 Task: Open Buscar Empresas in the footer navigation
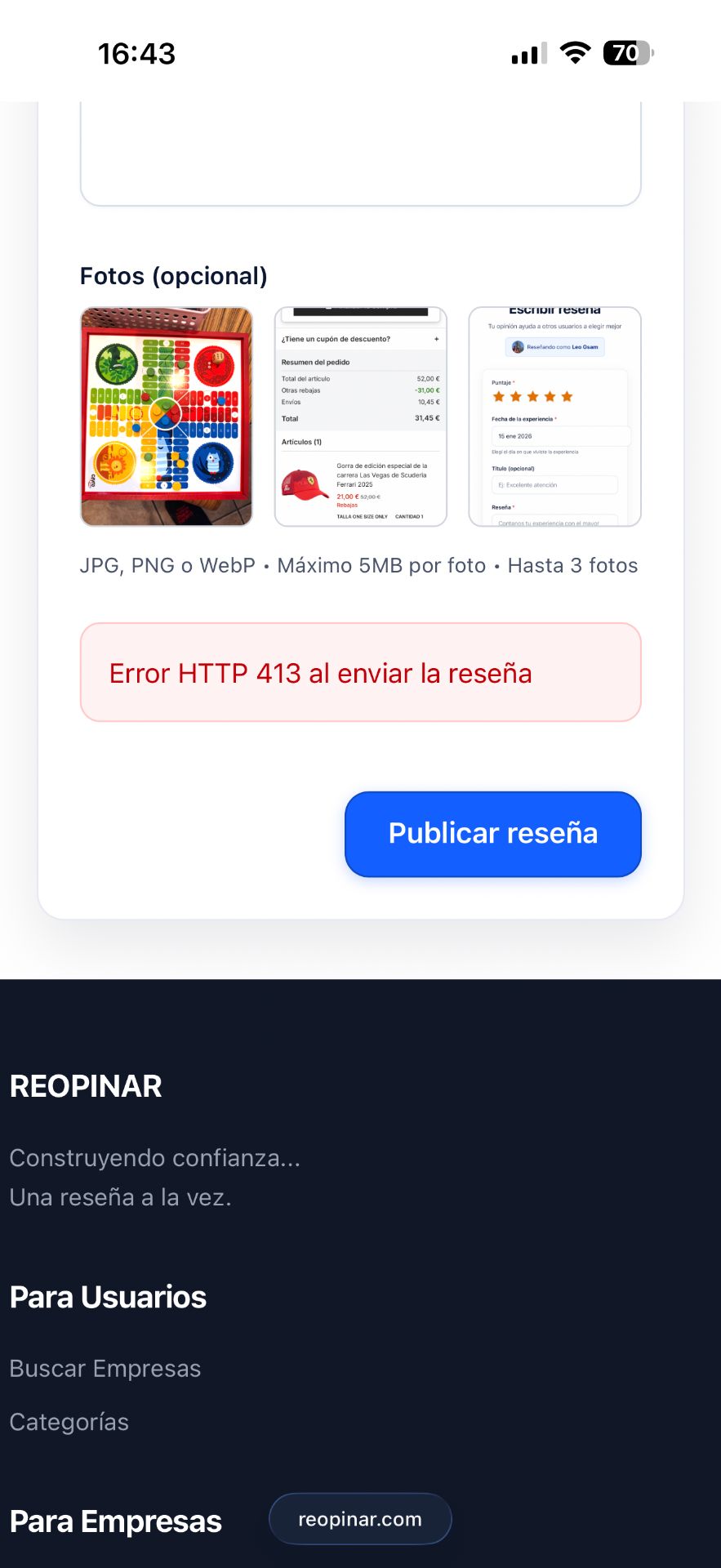(105, 1367)
